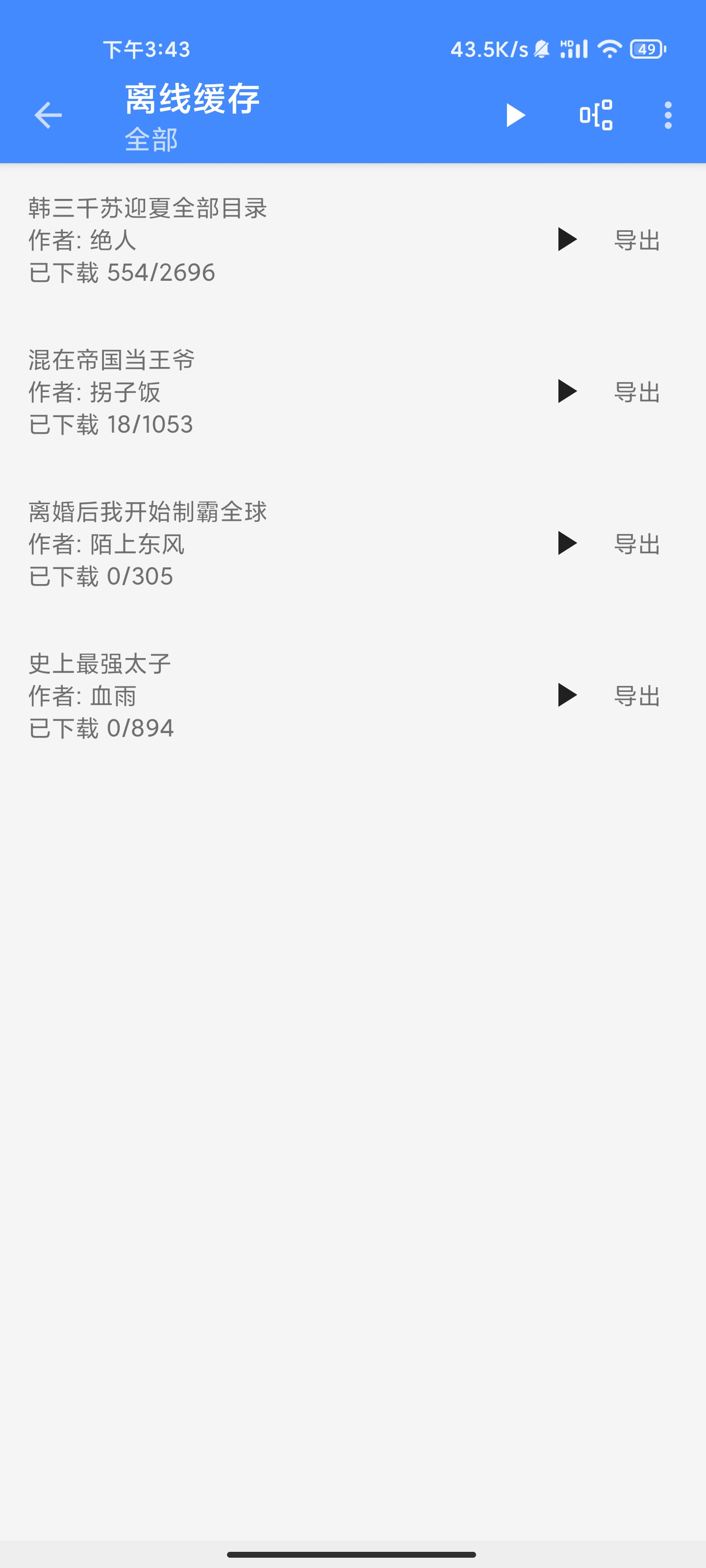
Task: Start download for 混在帝国当王爷
Action: 566,392
